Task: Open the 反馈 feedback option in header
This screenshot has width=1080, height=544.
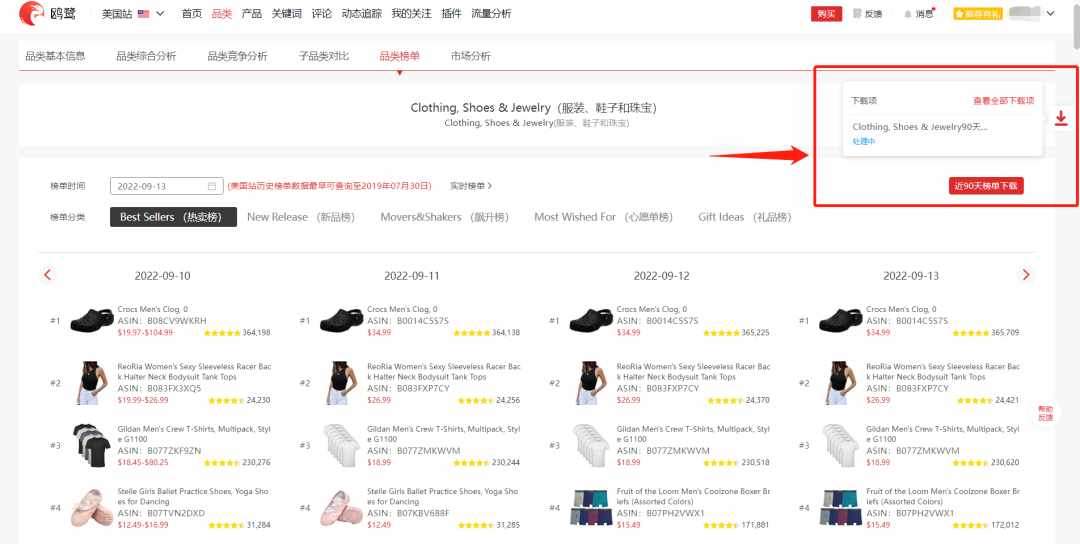Action: (868, 14)
